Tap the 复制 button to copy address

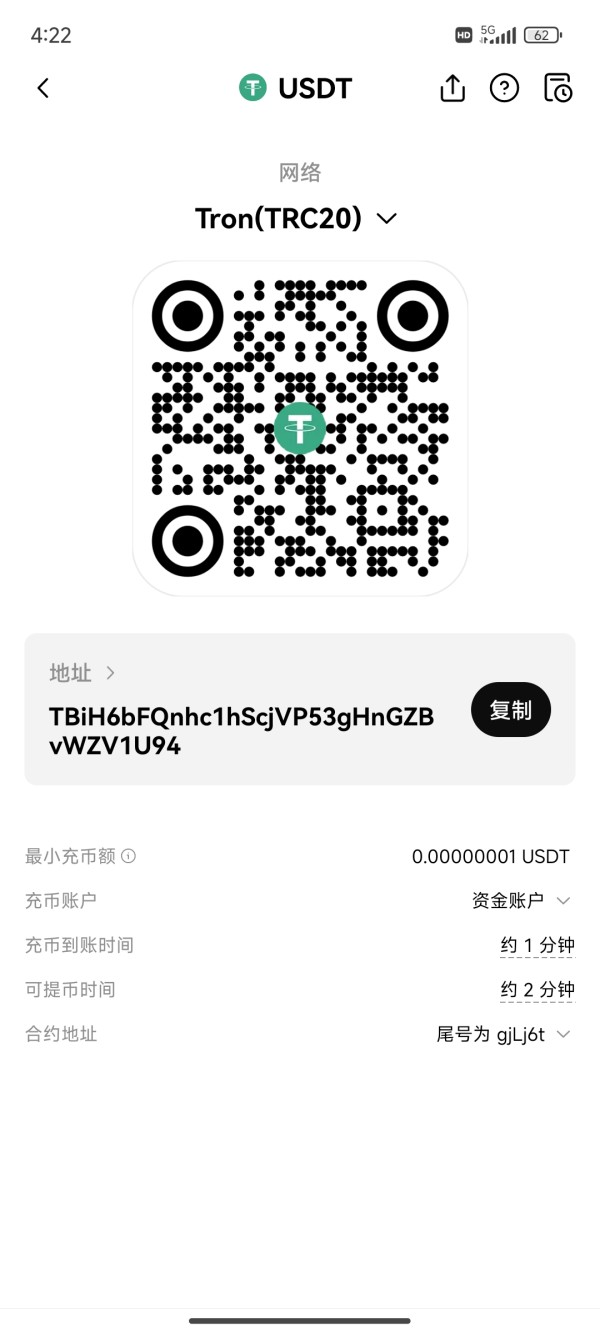point(511,710)
